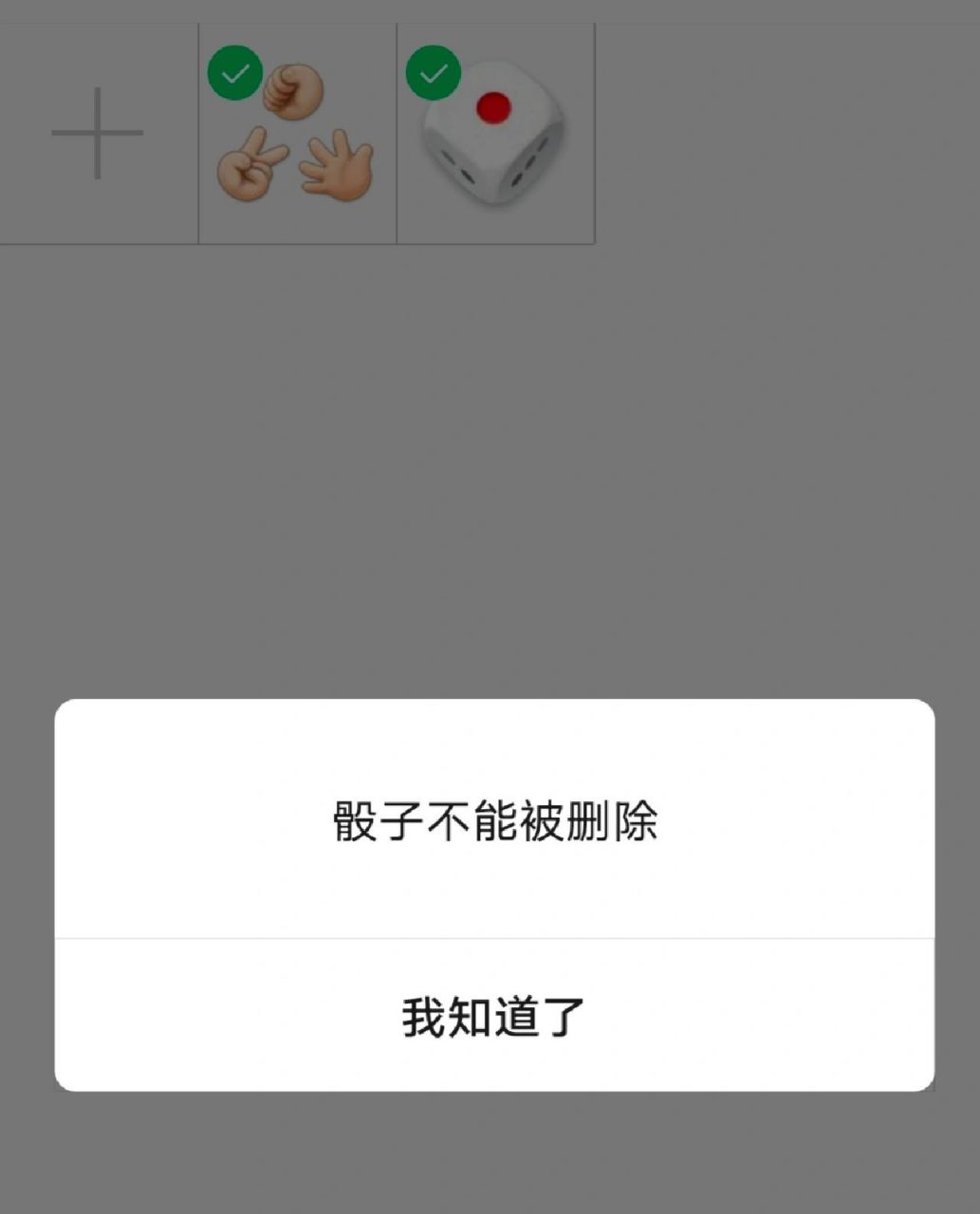This screenshot has height=1214, width=980.
Task: Tap the green checkmark on the dice sticker
Action: pyautogui.click(x=434, y=71)
